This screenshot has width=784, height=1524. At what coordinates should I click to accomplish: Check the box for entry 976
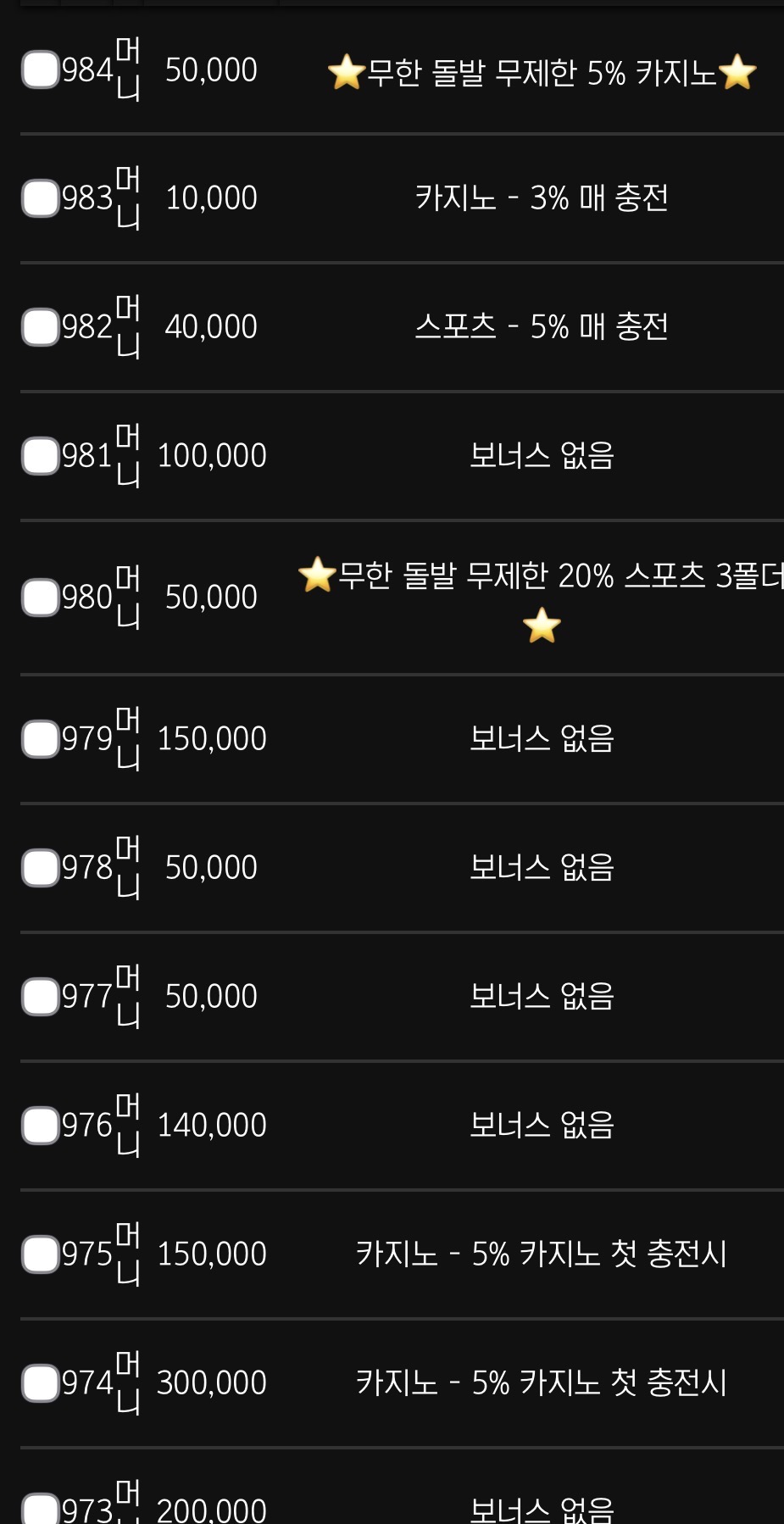[x=40, y=1126]
